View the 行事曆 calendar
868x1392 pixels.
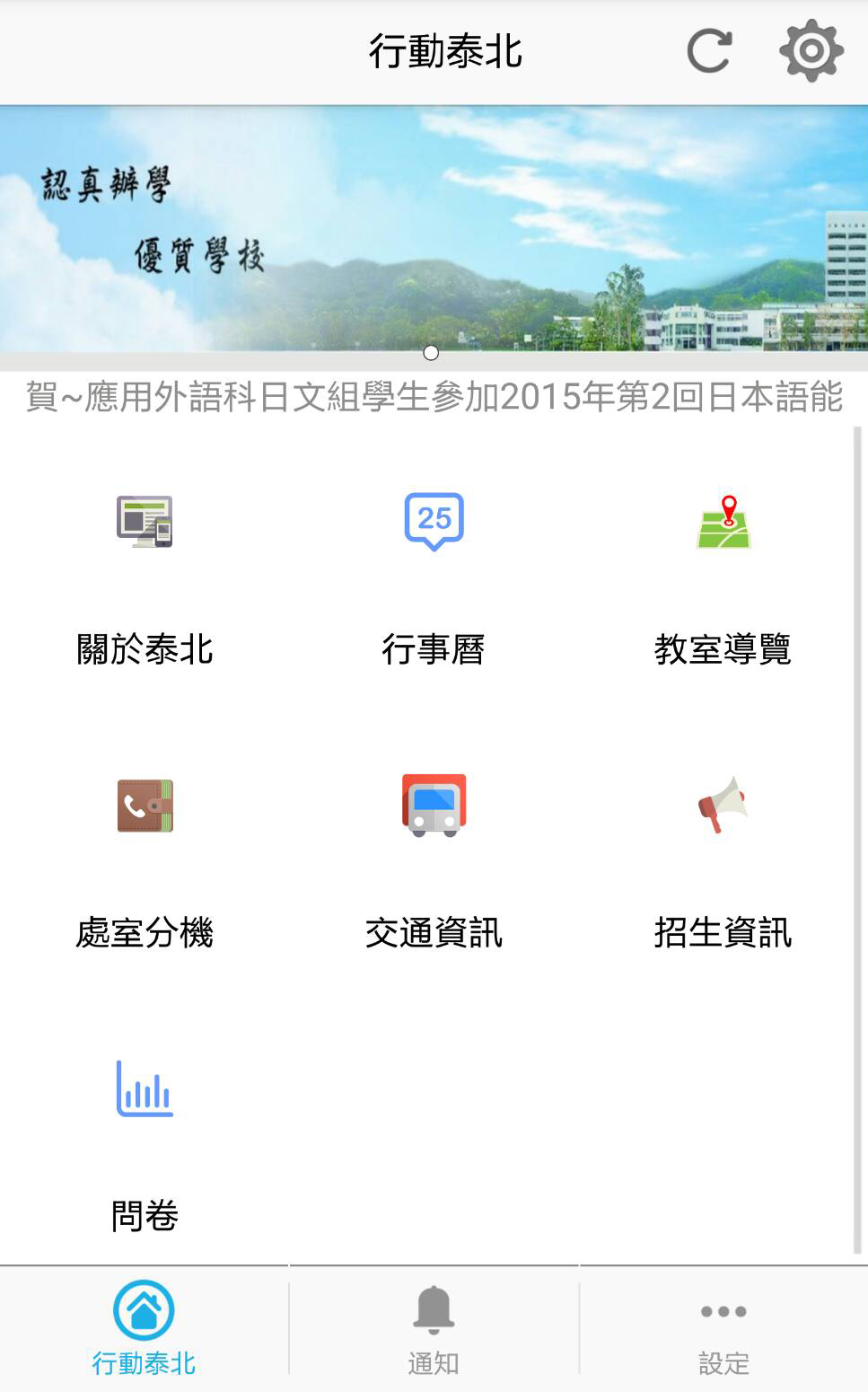tap(434, 575)
